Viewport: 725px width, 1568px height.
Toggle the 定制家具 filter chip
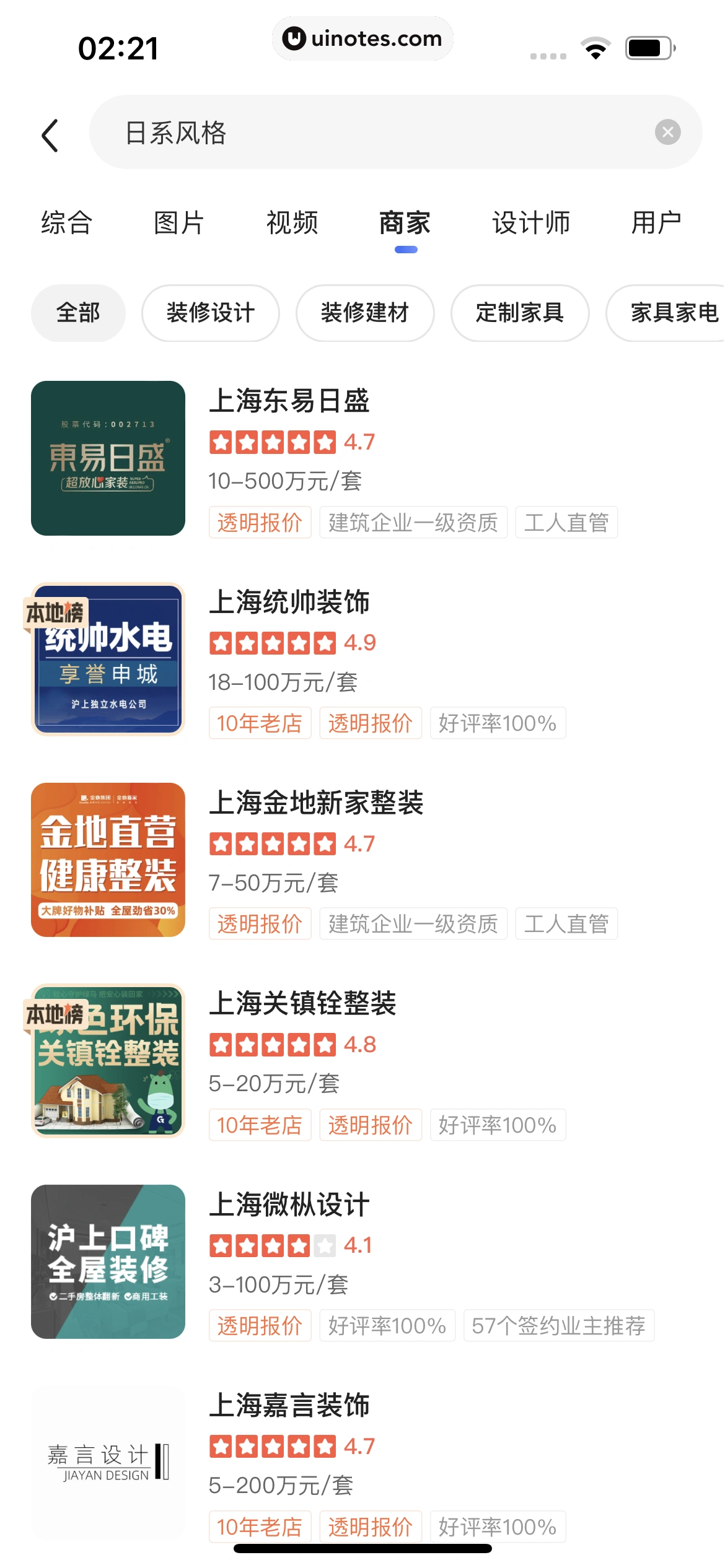point(519,313)
